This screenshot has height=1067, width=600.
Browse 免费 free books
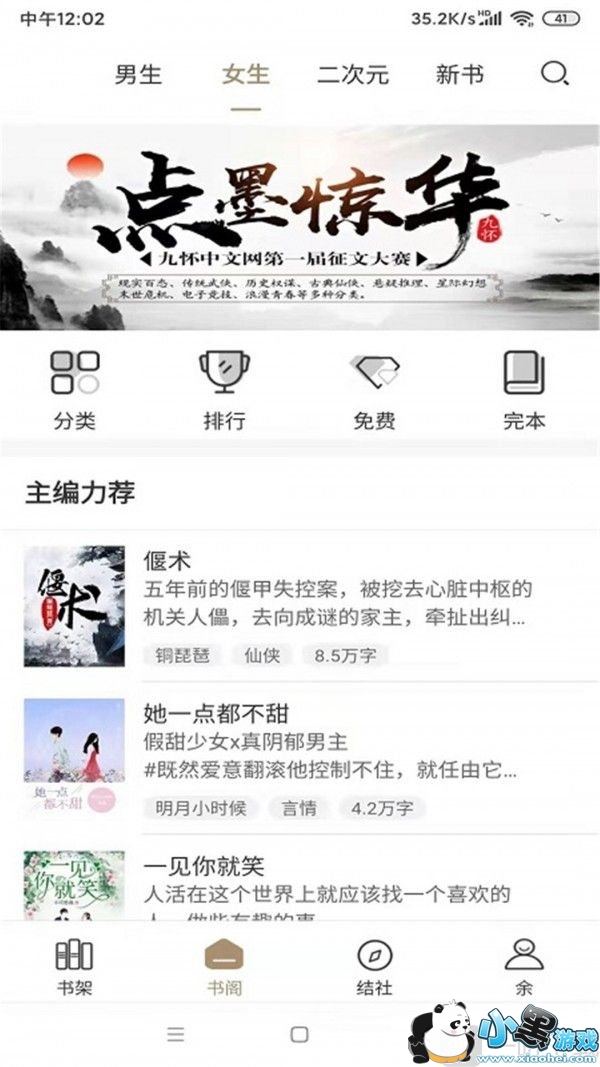(374, 390)
